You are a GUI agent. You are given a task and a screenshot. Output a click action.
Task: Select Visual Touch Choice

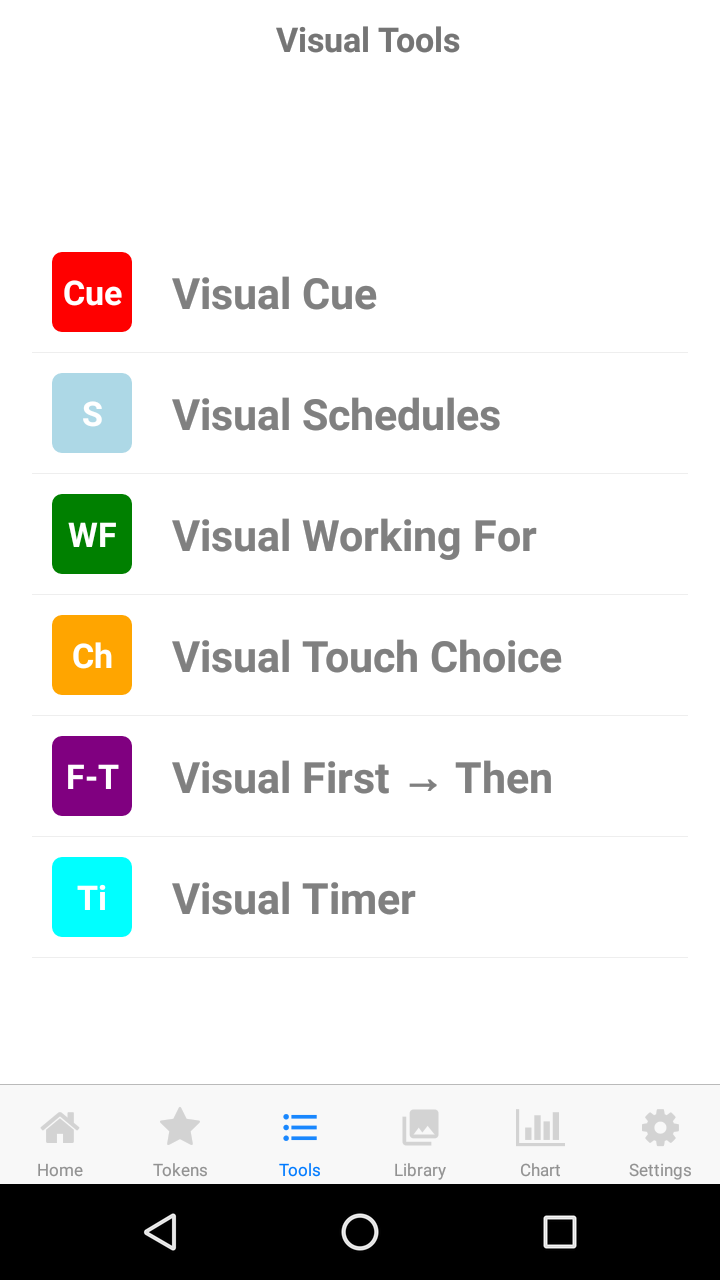point(366,656)
